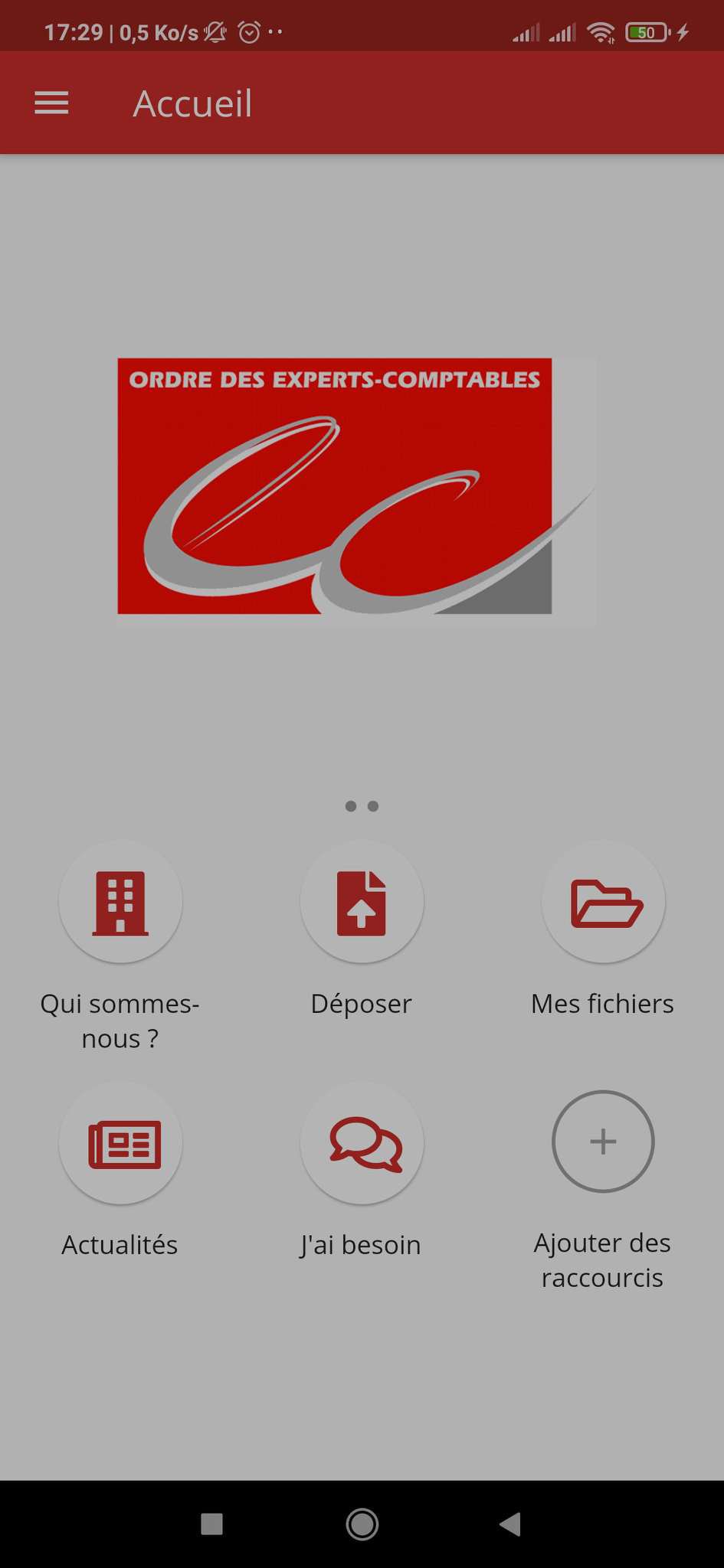This screenshot has height=1568, width=724.
Task: Open the Qui sommes-nous section
Action: (x=120, y=902)
